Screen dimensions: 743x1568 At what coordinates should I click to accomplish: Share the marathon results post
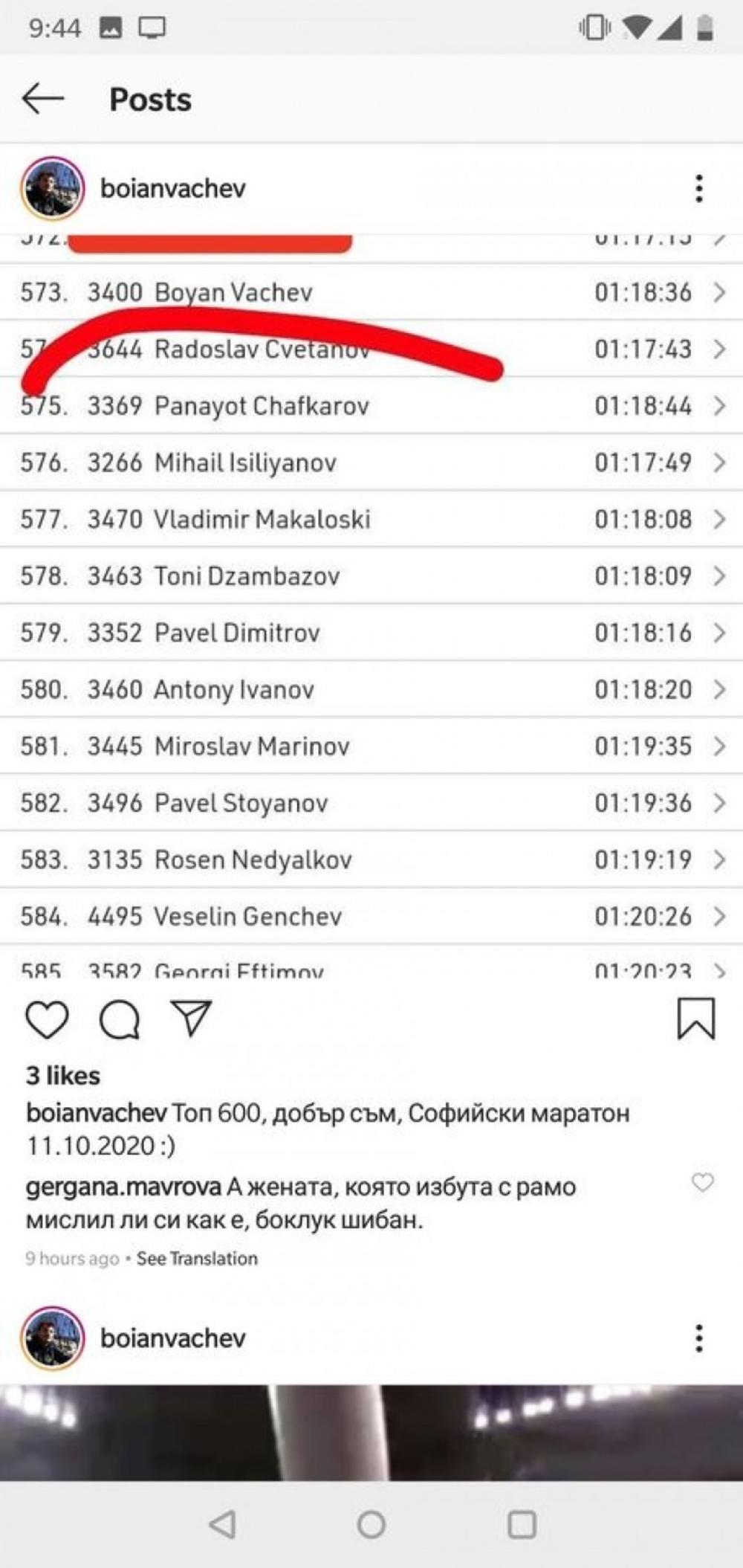192,1018
